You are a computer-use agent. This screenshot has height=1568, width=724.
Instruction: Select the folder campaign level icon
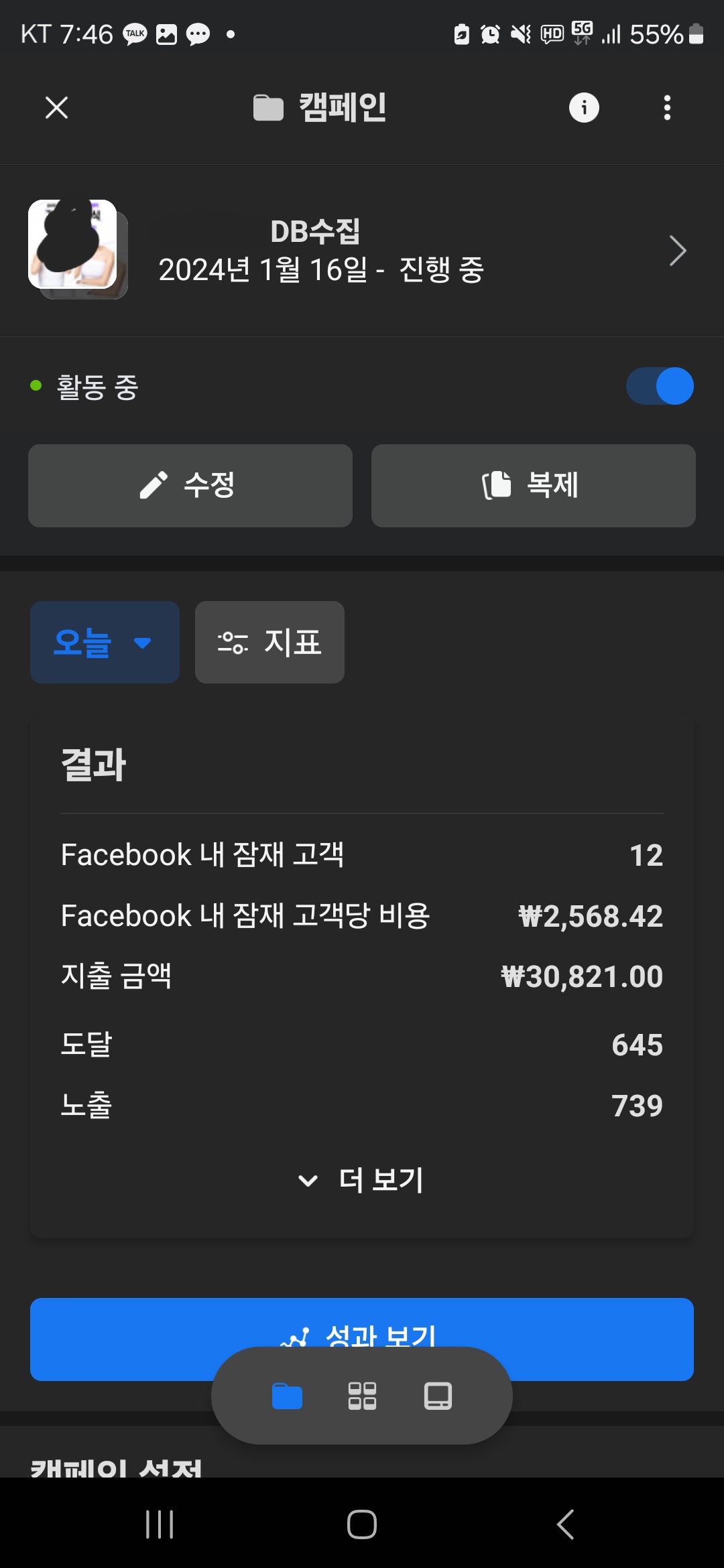click(x=287, y=1396)
